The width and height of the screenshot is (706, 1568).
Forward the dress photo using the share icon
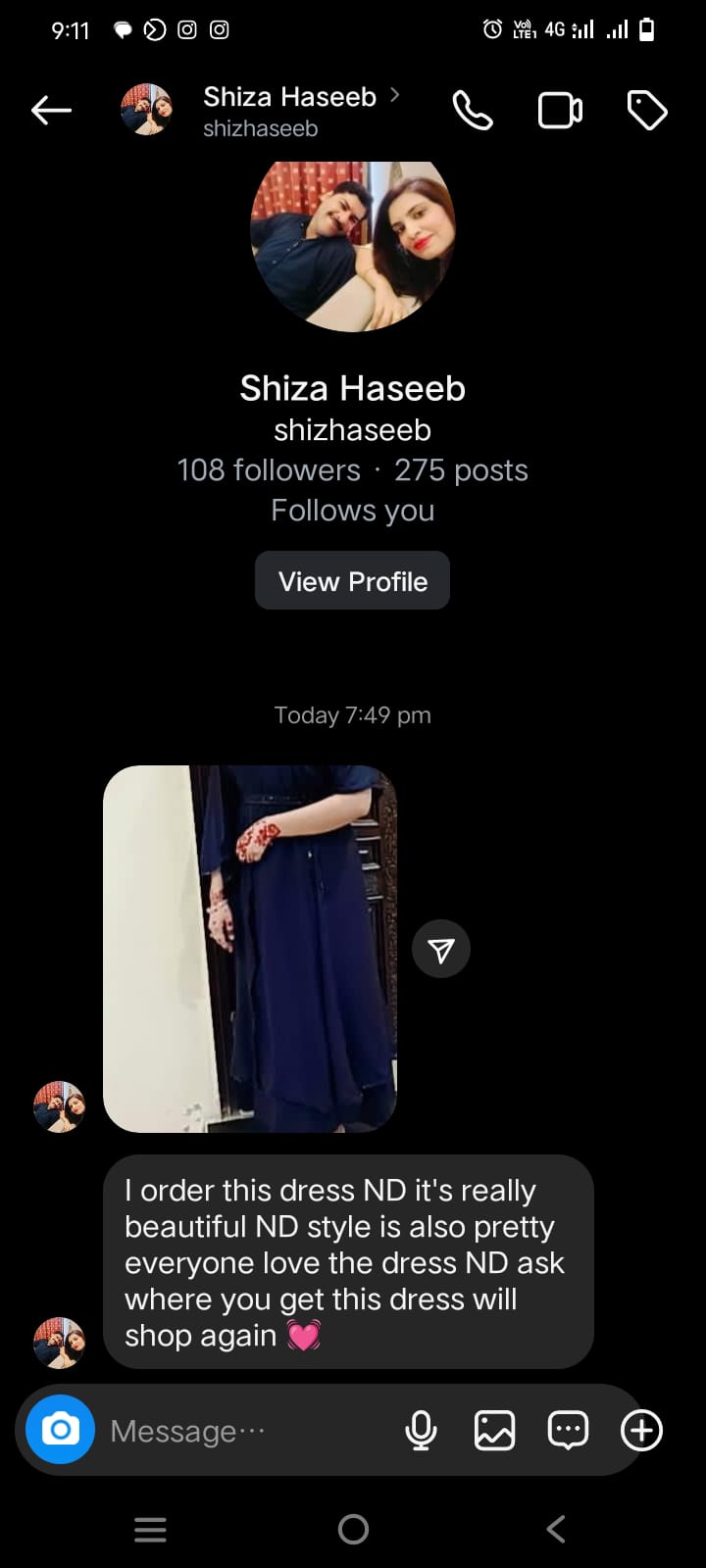coord(441,948)
